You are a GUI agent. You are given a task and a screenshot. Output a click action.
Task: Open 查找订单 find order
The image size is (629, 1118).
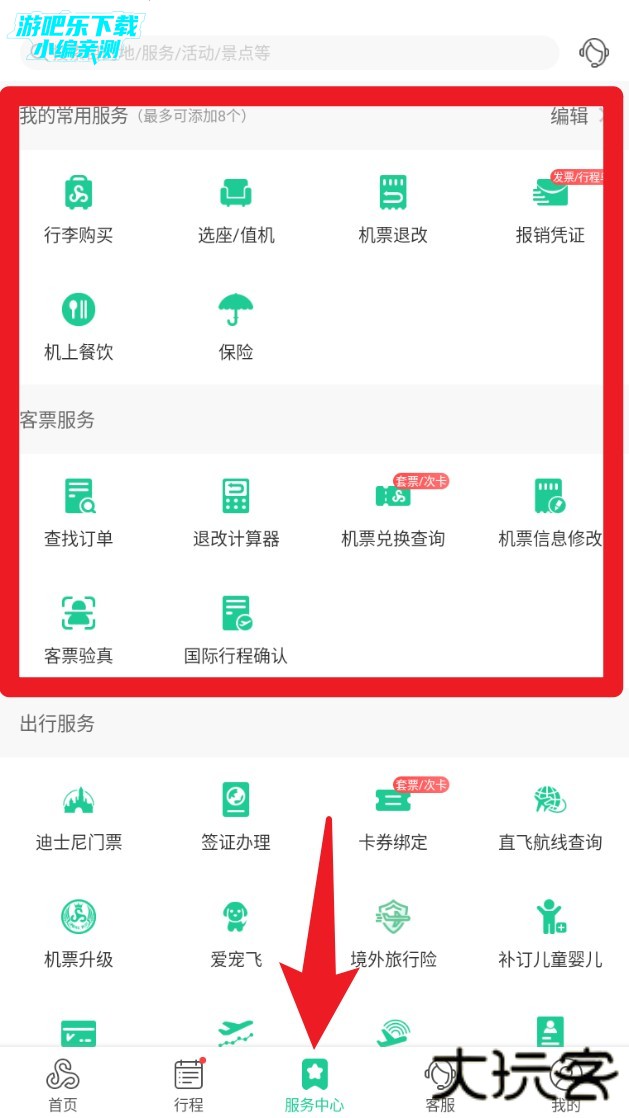click(x=78, y=512)
